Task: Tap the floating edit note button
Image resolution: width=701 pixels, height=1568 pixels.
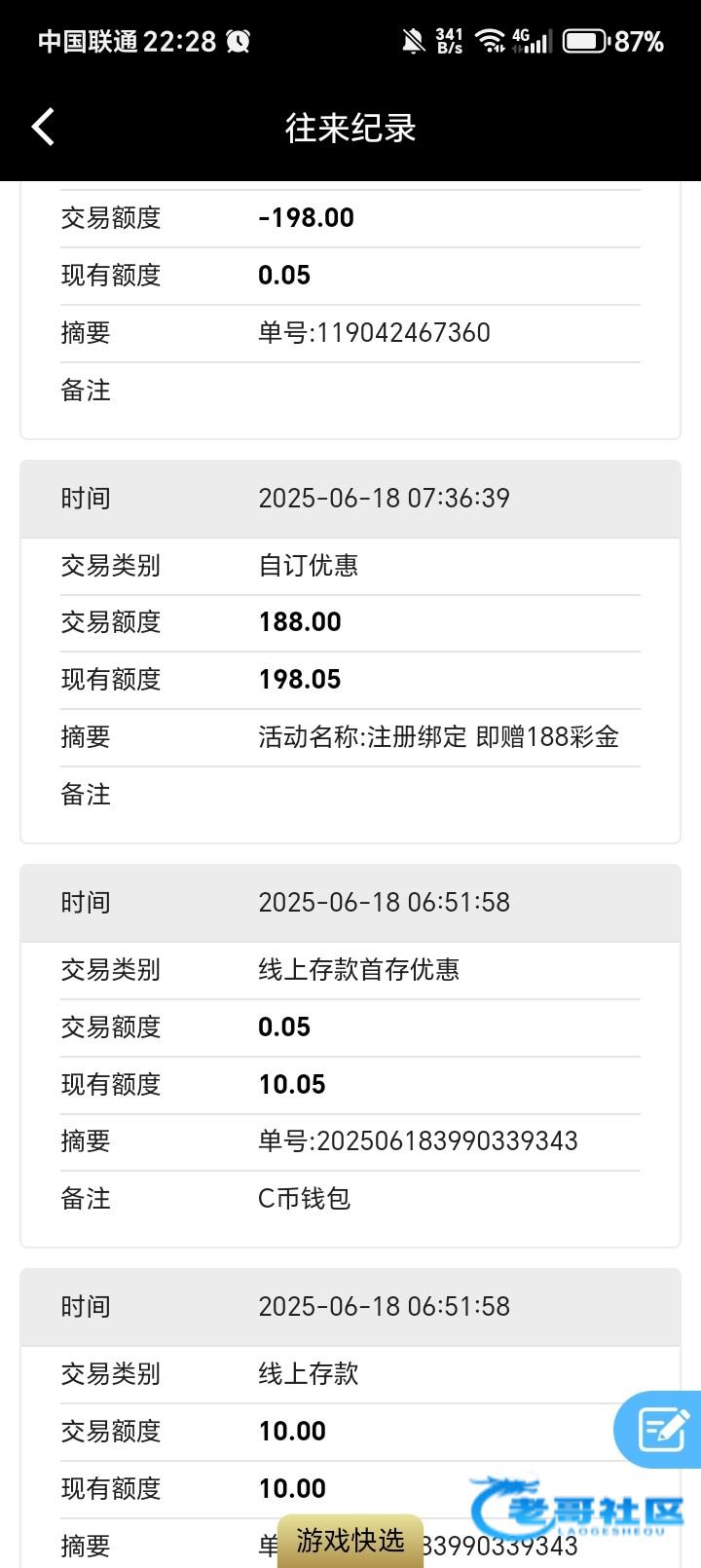Action: (661, 1429)
